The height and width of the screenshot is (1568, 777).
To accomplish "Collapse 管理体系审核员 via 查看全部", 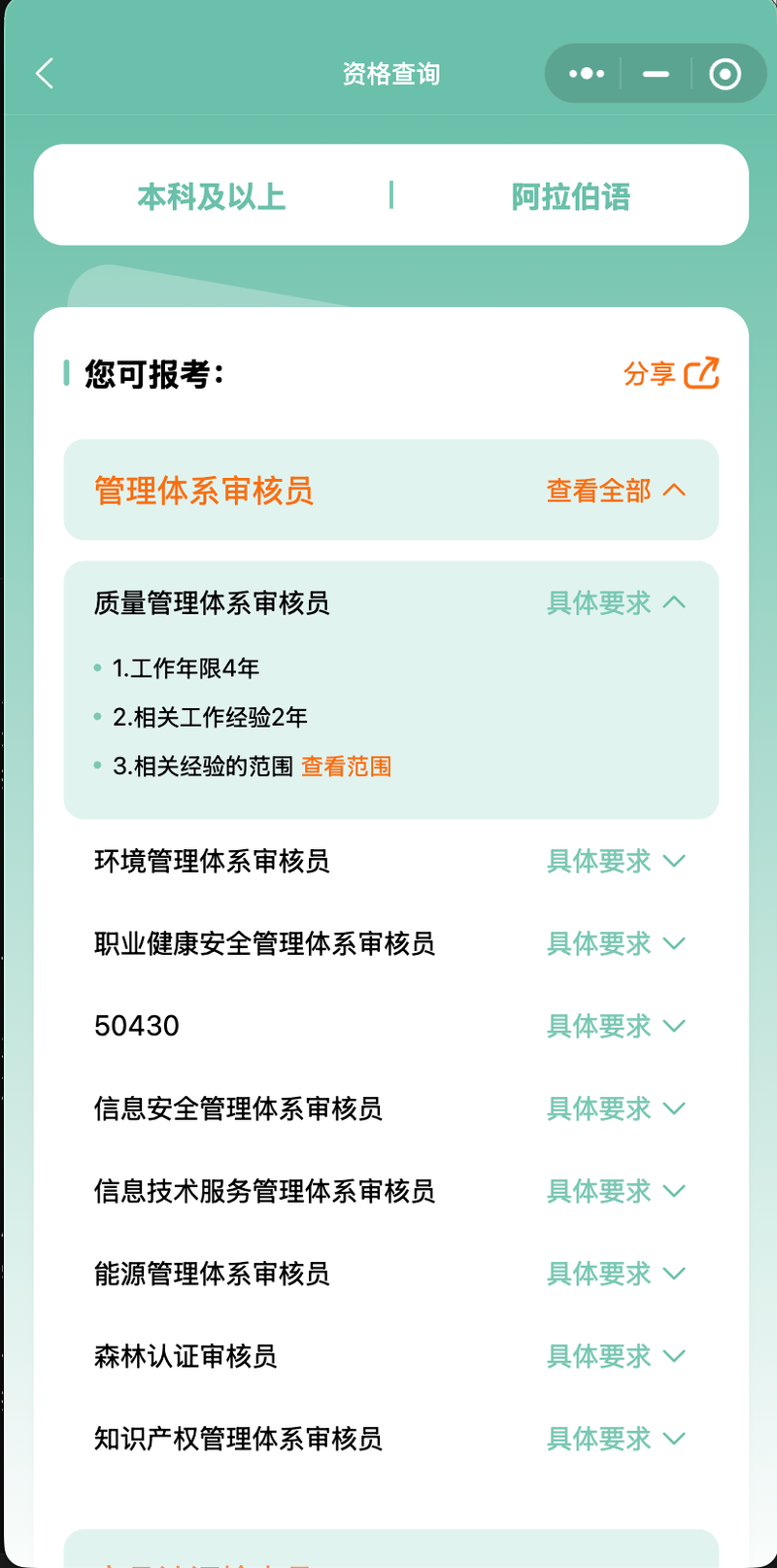I will click(616, 491).
